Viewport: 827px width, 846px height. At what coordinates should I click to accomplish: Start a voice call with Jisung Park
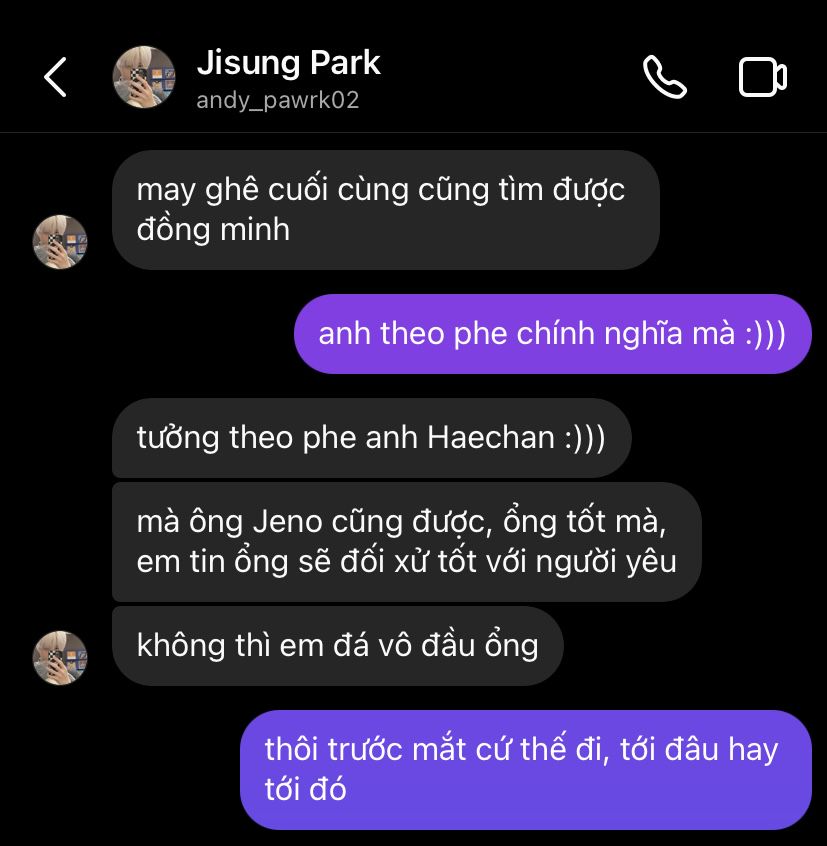coord(664,77)
